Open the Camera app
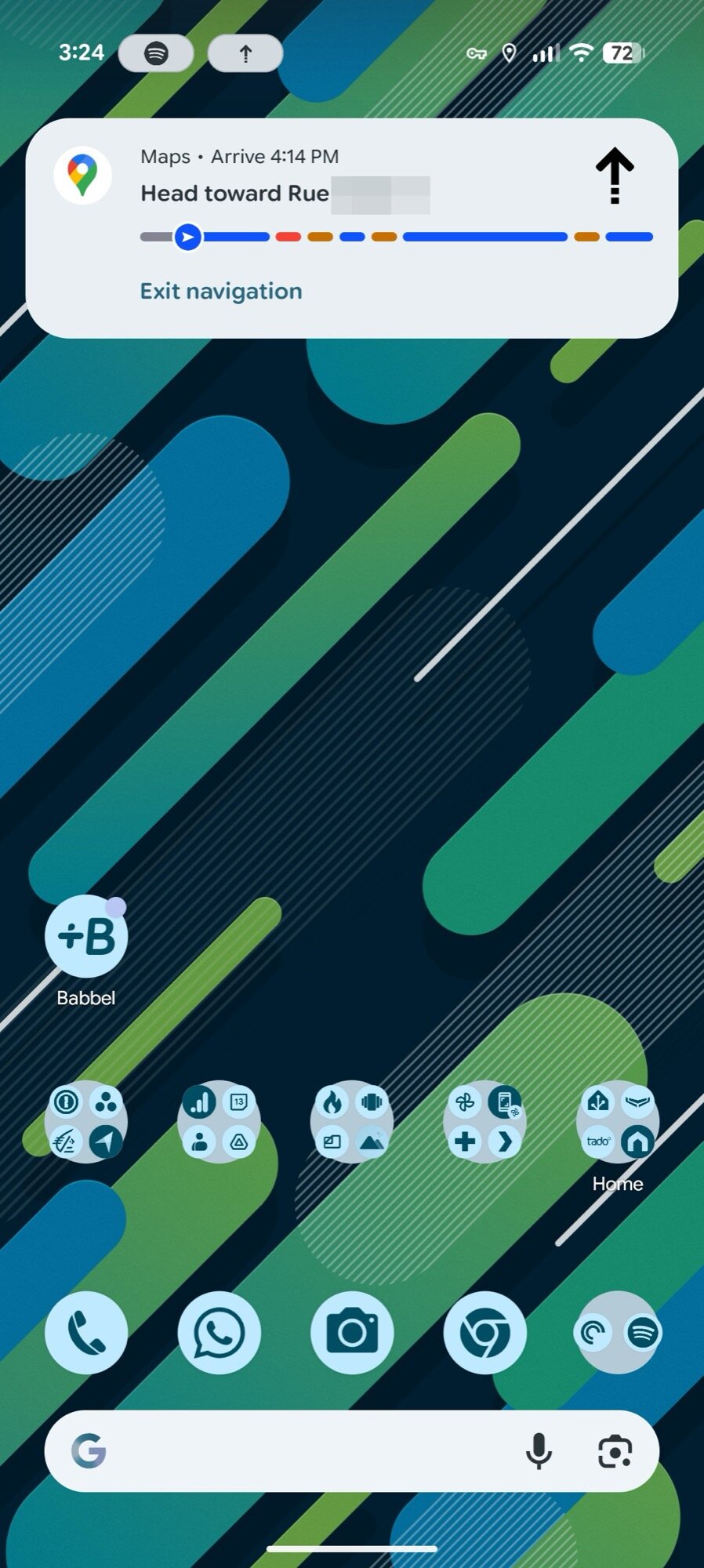Viewport: 704px width, 1568px height. click(352, 1333)
